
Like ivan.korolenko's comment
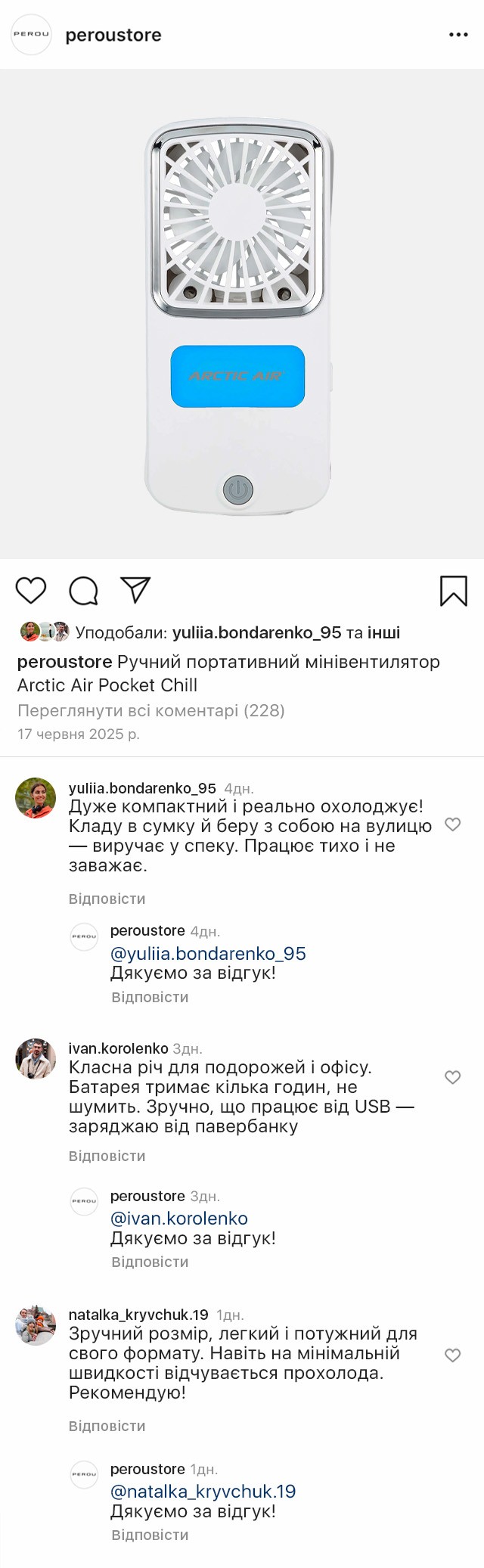pos(452,1077)
